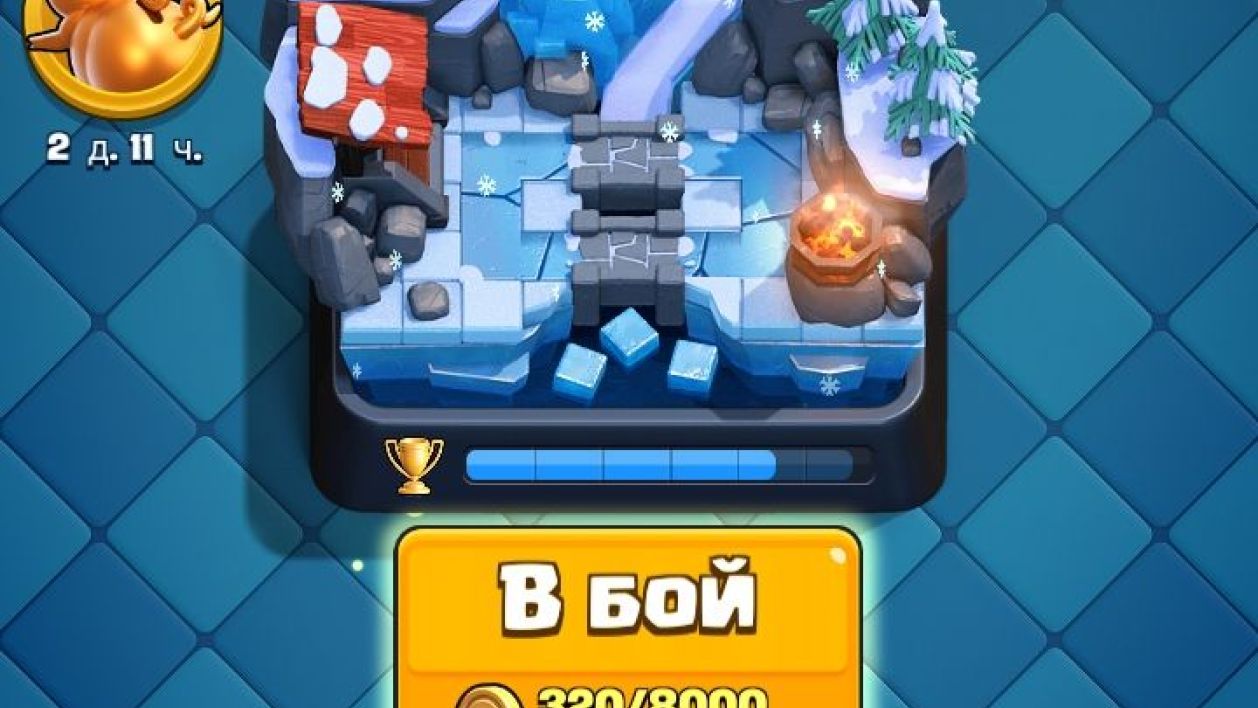The height and width of the screenshot is (708, 1258).
Task: Open the frozen arena card
Action: point(628,220)
